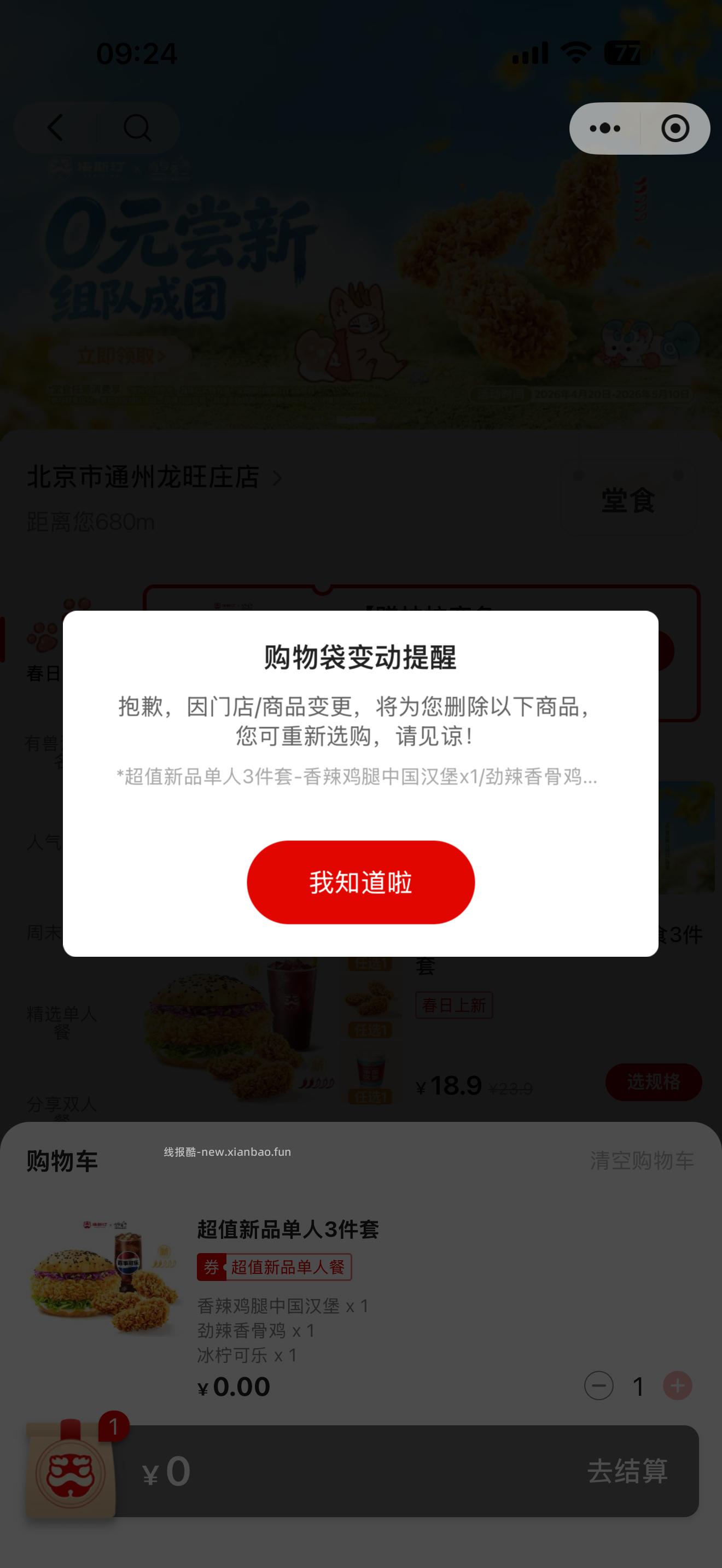Click 清空购物车 to clear the cart

[642, 1161]
